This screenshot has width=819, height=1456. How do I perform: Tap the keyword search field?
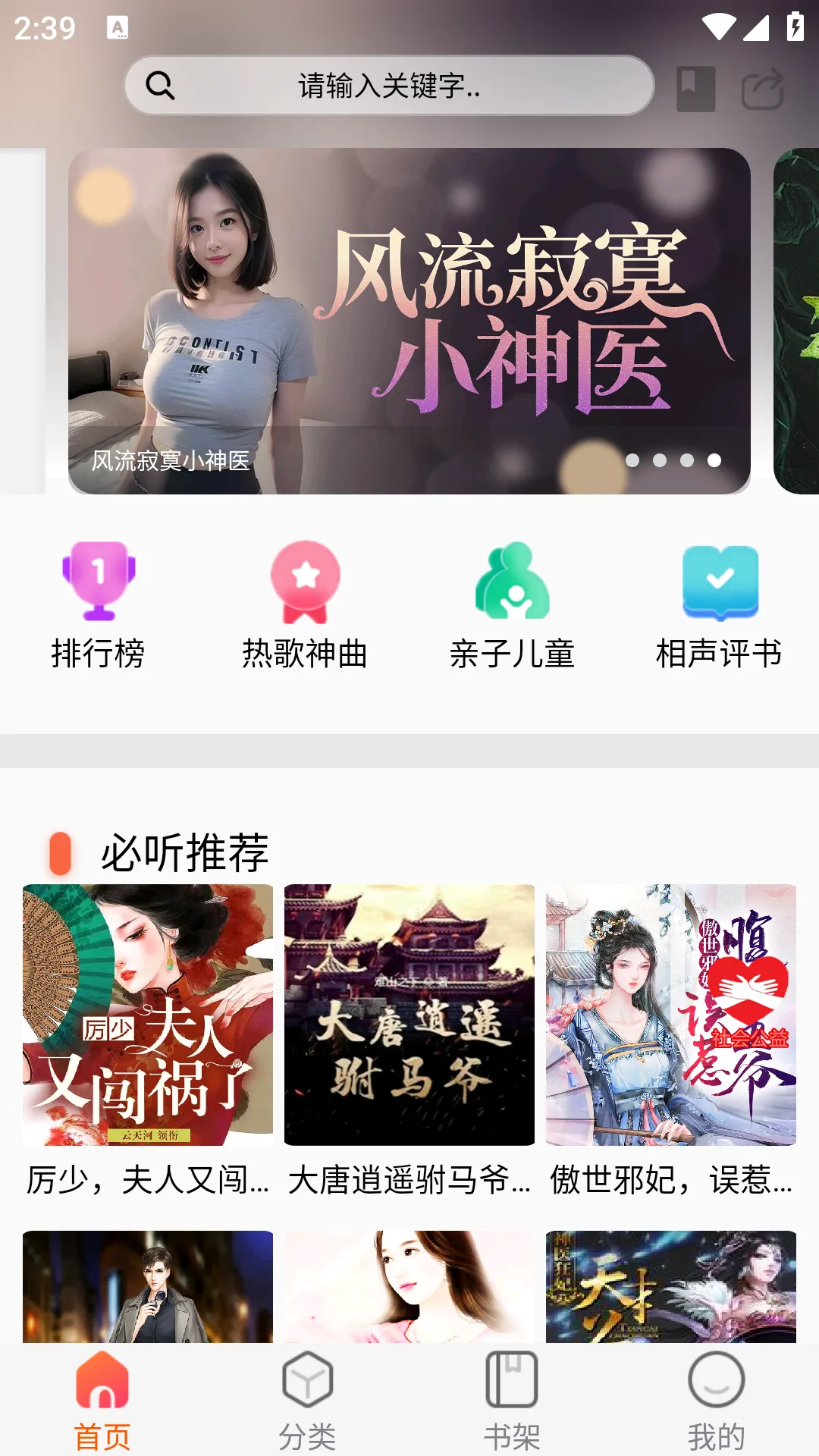[x=389, y=86]
